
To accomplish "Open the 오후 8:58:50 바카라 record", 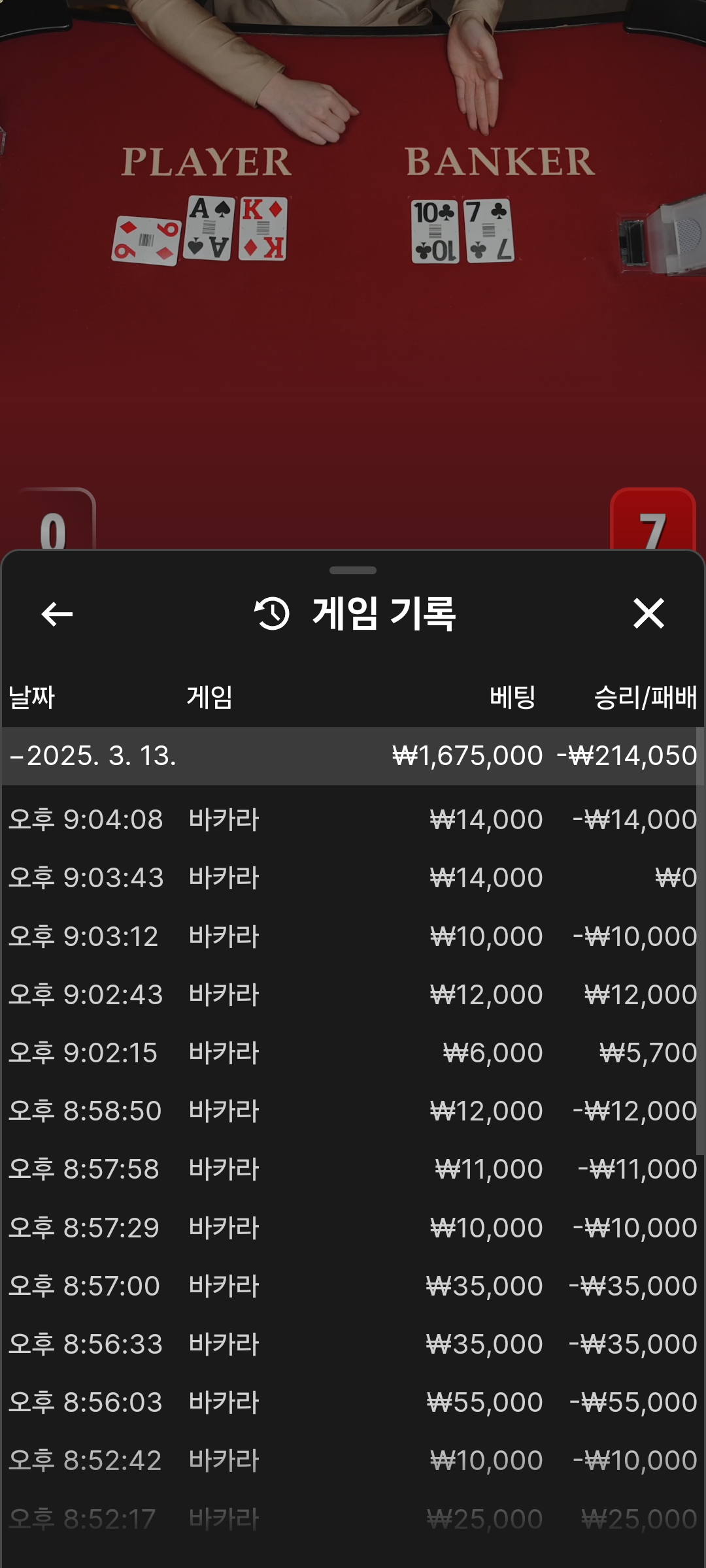I will click(353, 1111).
